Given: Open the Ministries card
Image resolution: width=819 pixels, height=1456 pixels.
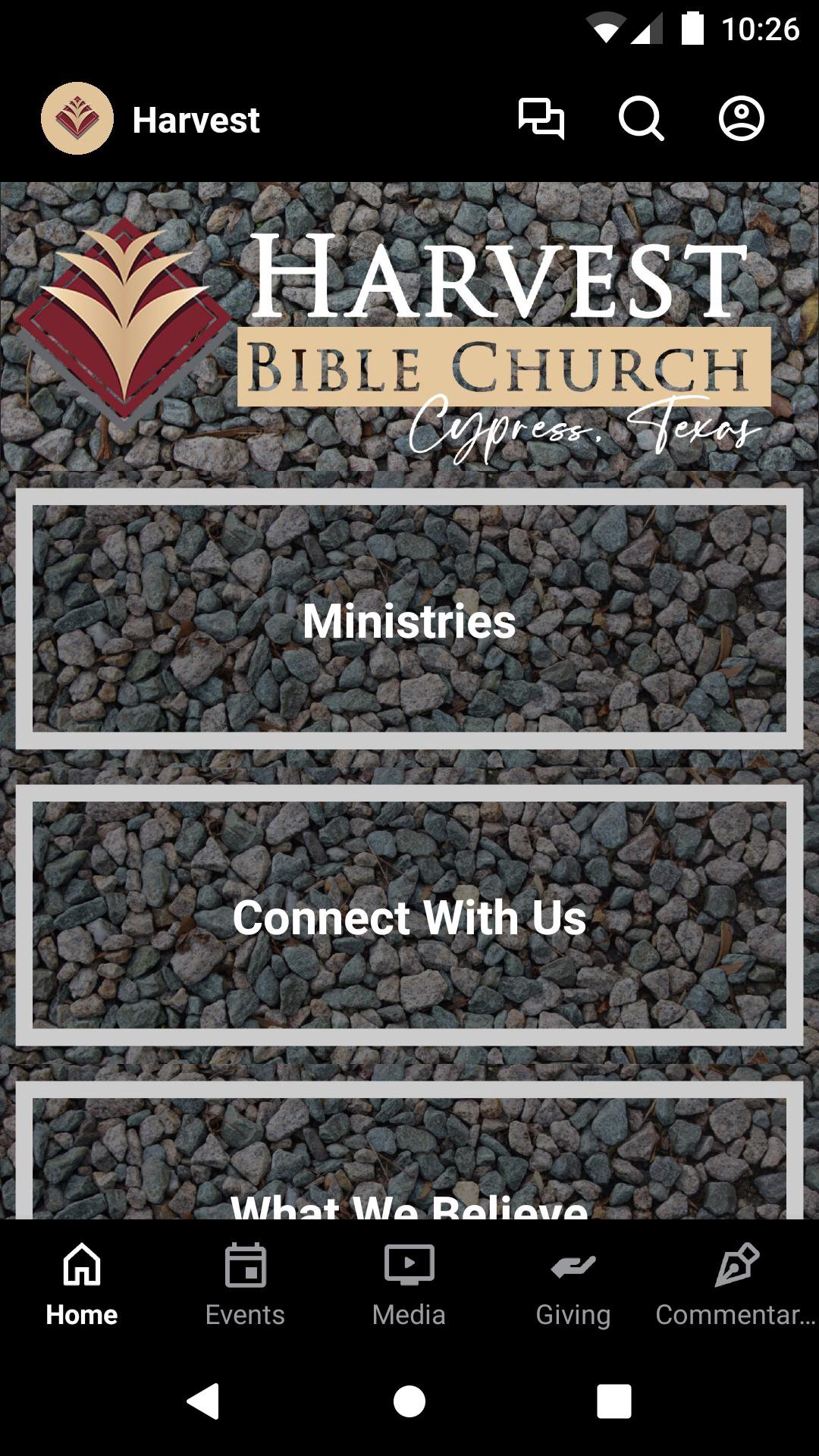Looking at the screenshot, I should 409,620.
